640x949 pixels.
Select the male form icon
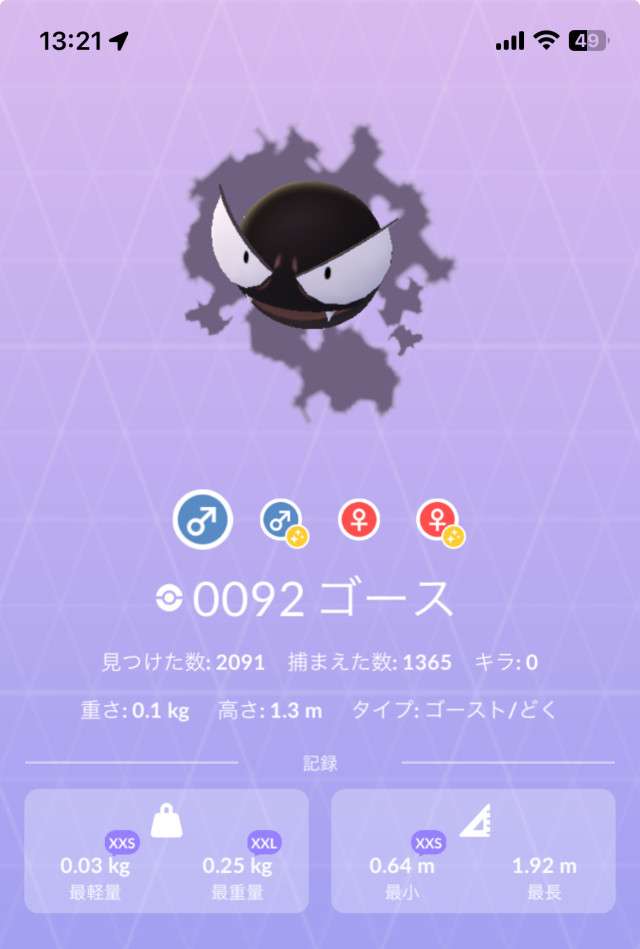click(203, 521)
